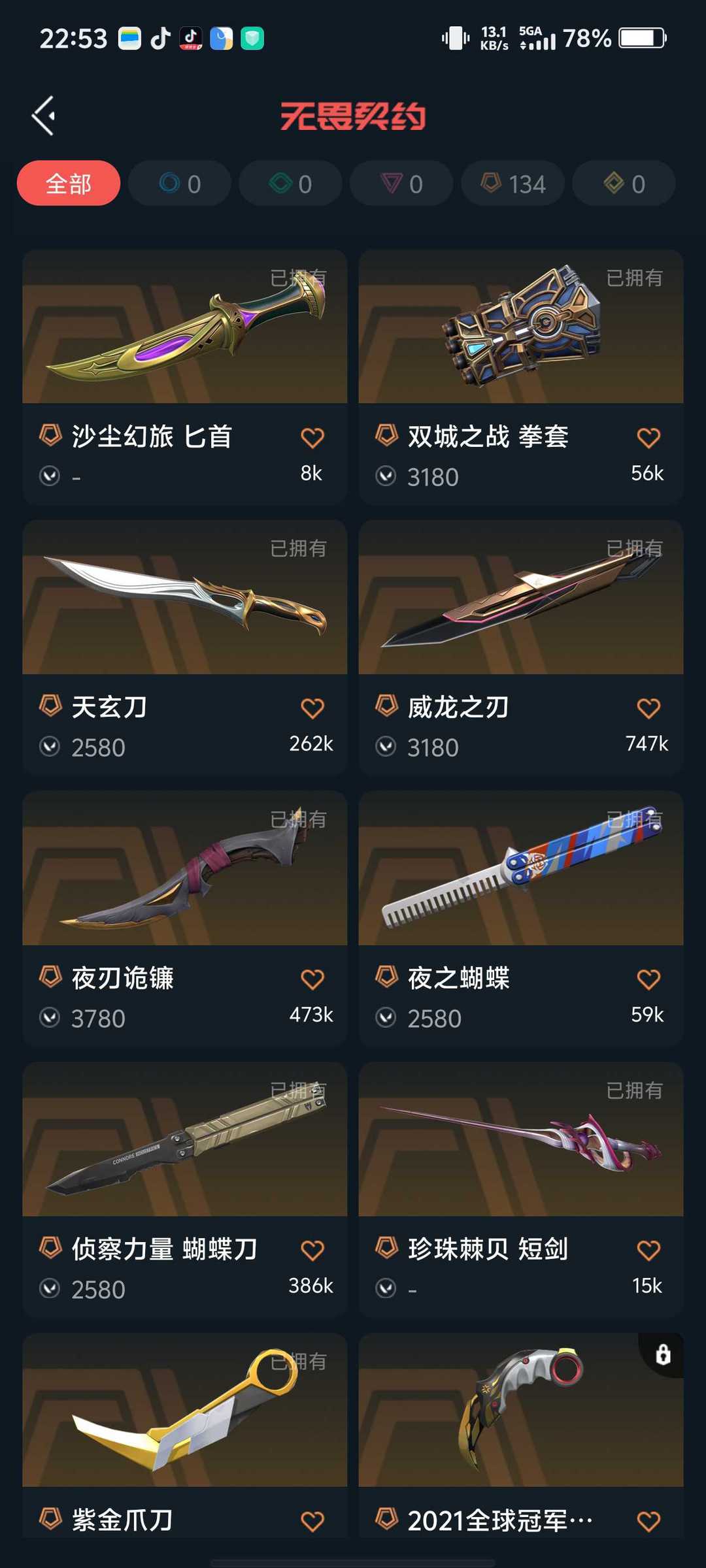Tap the rarity badge beside 夜刃诡镰
Viewport: 706px width, 1568px height.
coord(49,977)
